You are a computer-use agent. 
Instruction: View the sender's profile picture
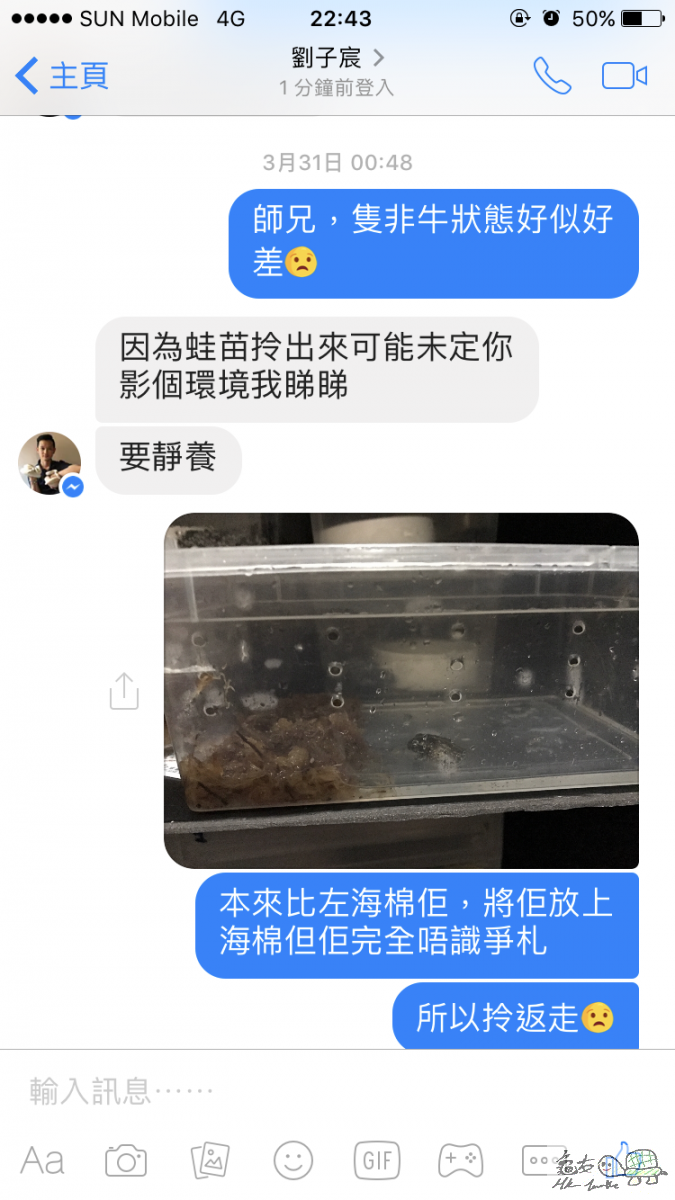tap(49, 463)
